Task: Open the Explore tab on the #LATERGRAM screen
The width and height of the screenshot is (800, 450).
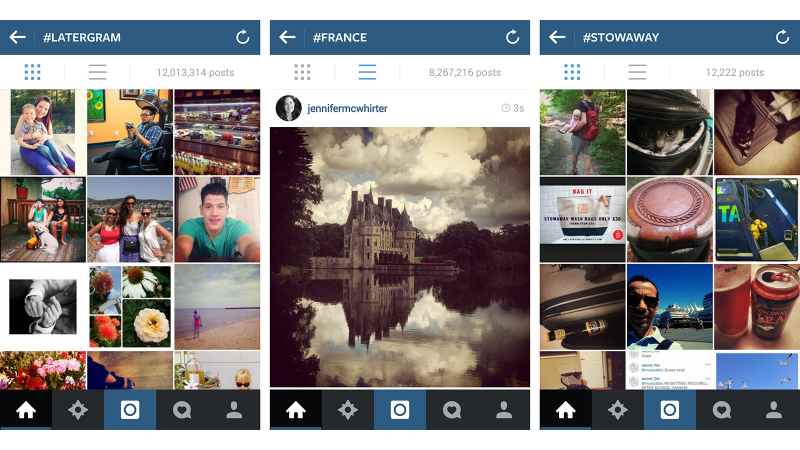Action: (x=78, y=409)
